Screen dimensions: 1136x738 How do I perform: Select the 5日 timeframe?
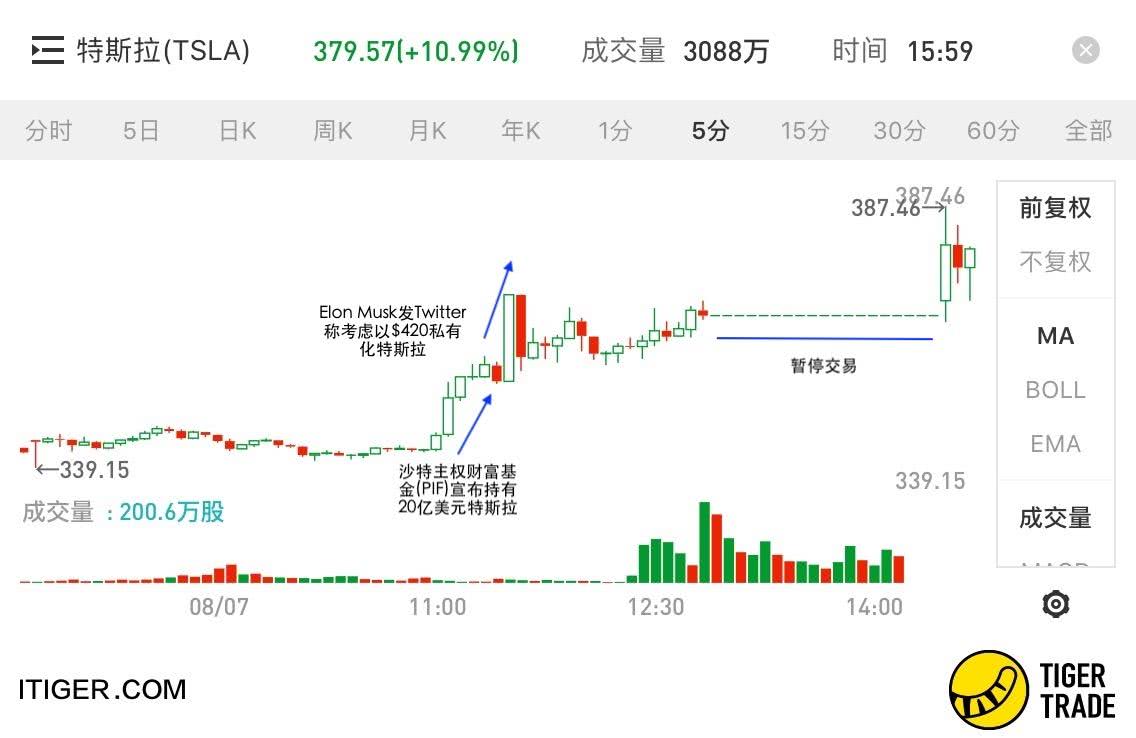(141, 130)
